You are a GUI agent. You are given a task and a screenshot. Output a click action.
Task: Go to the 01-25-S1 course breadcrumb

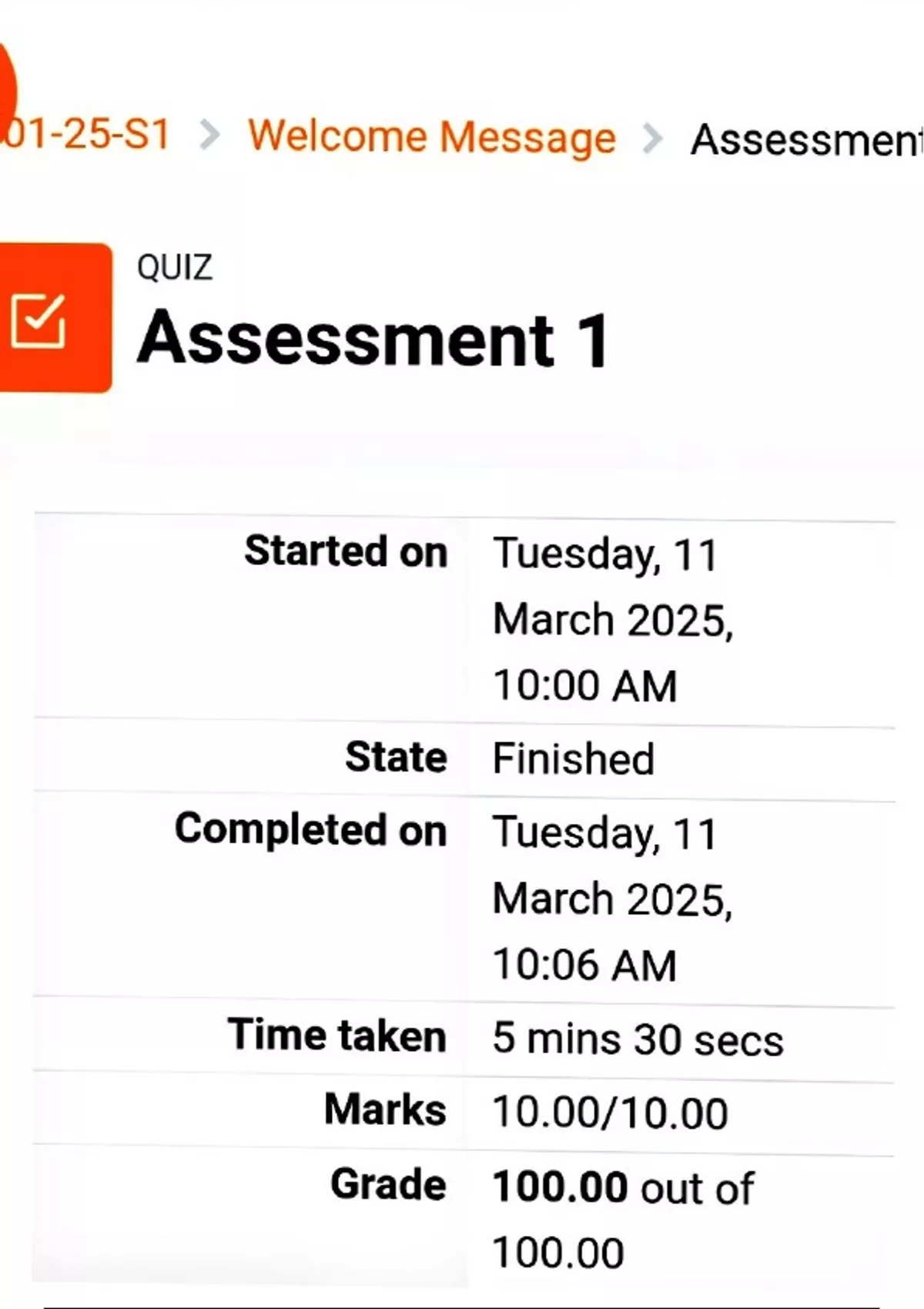(x=85, y=135)
